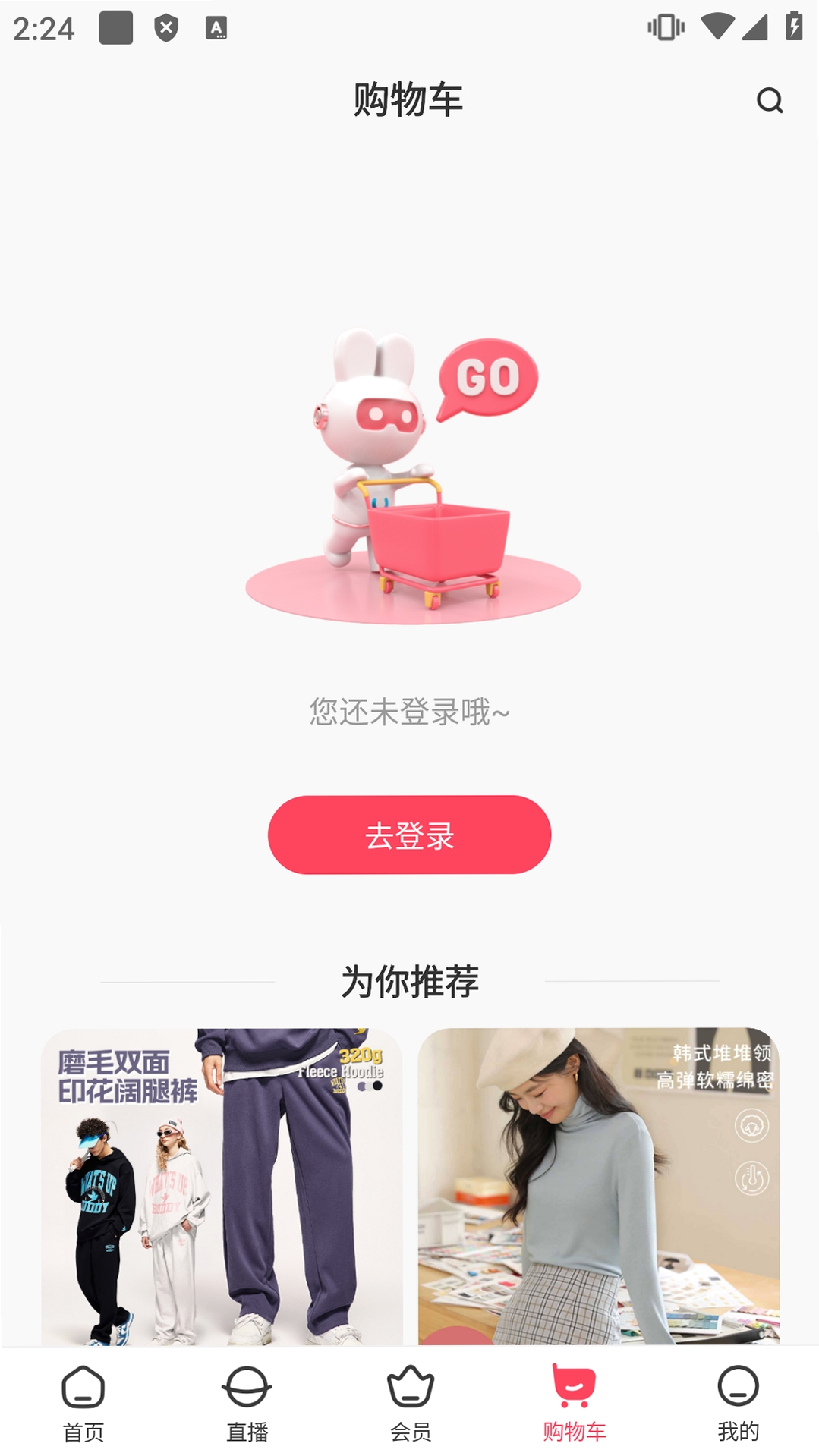Switch to the 直播 tab
Viewport: 819px width, 1456px height.
(x=247, y=1404)
